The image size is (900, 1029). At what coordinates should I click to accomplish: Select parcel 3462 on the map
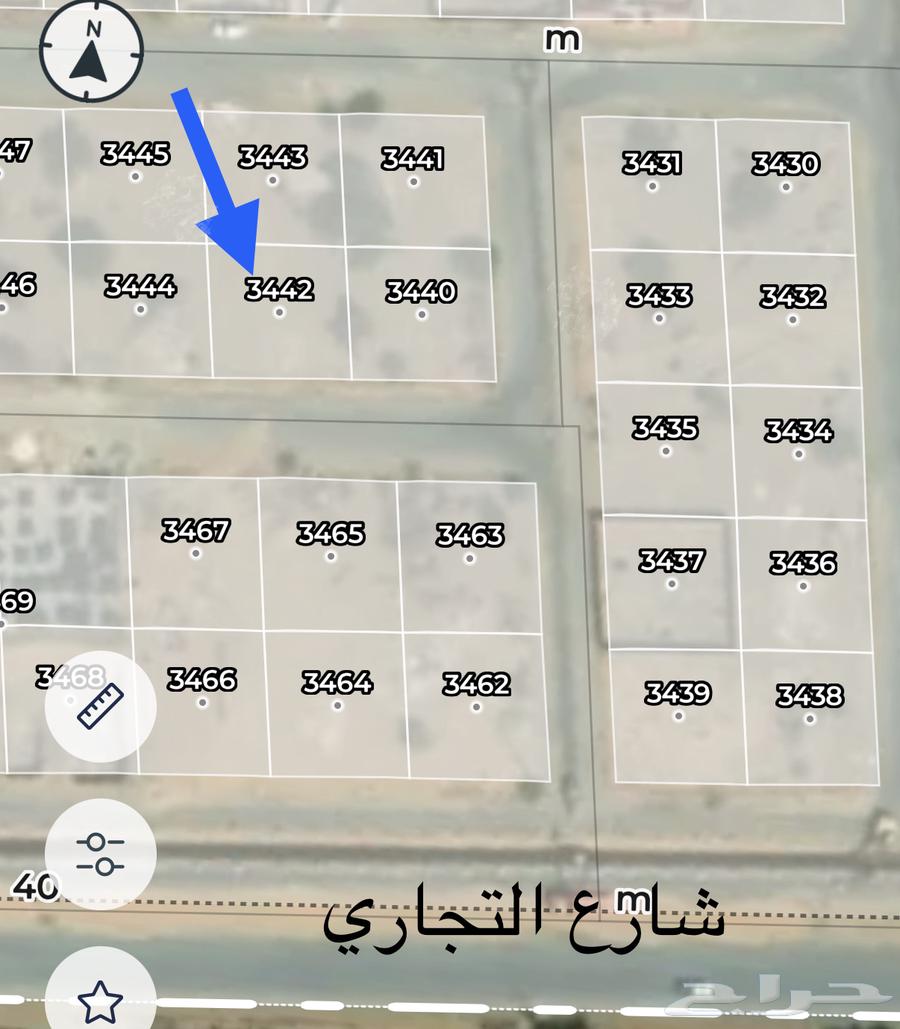pos(477,706)
